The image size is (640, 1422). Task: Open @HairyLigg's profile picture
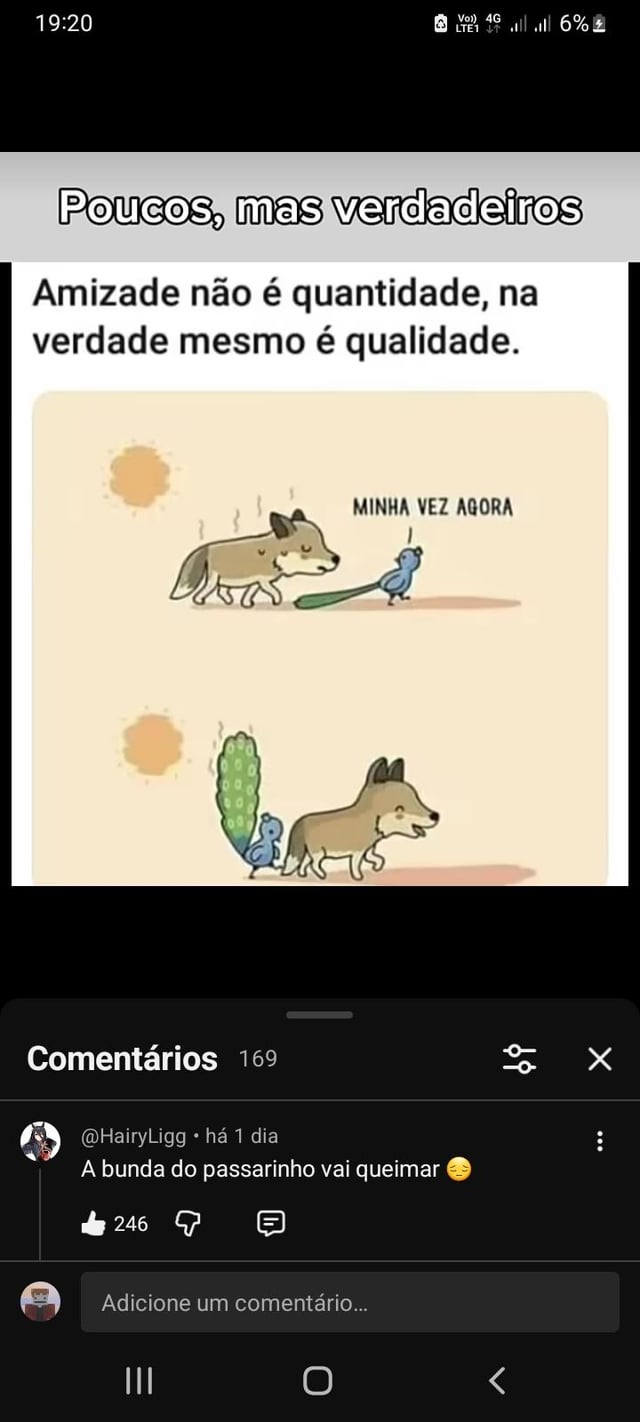point(41,1141)
